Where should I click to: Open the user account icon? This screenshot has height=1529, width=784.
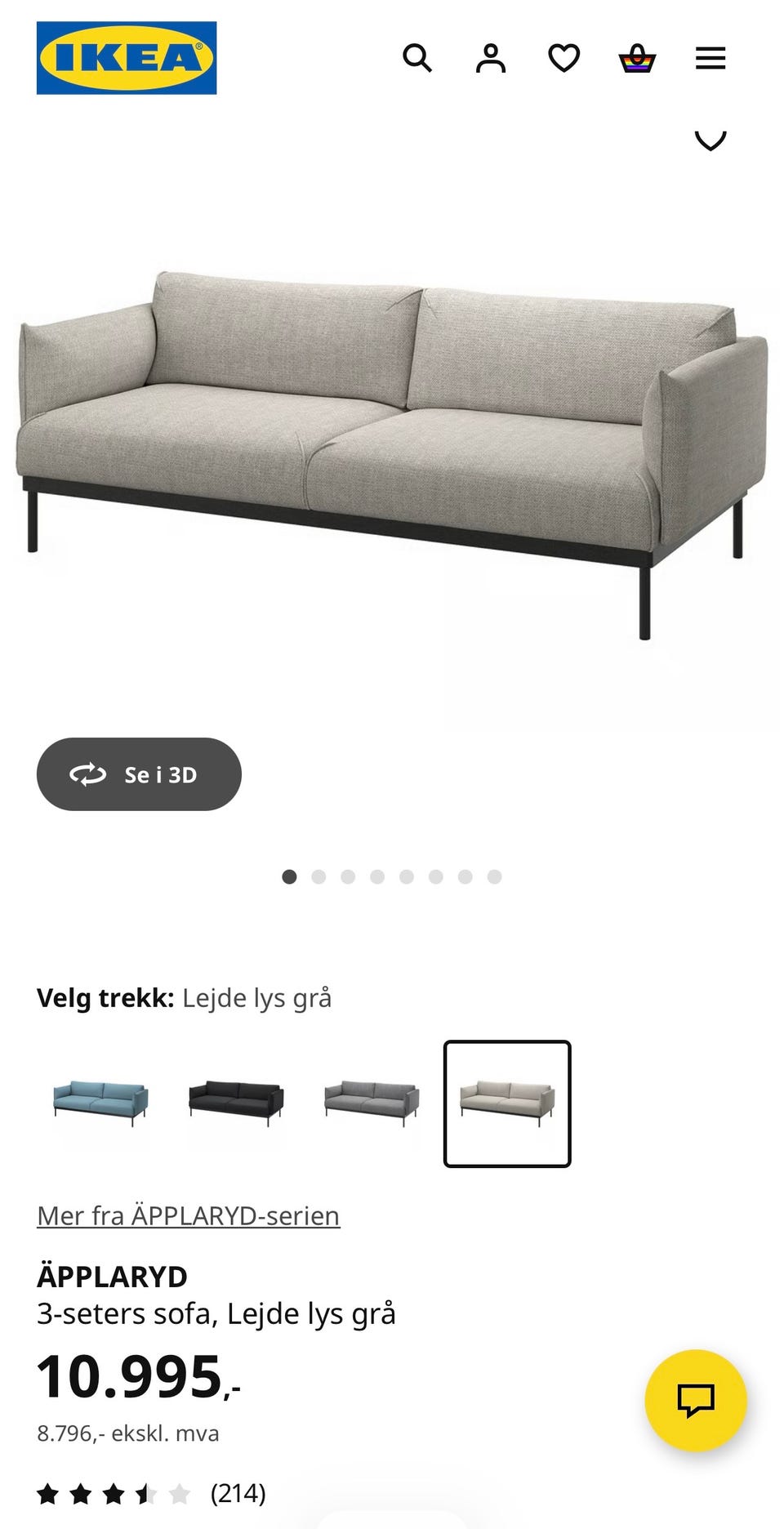coord(491,58)
